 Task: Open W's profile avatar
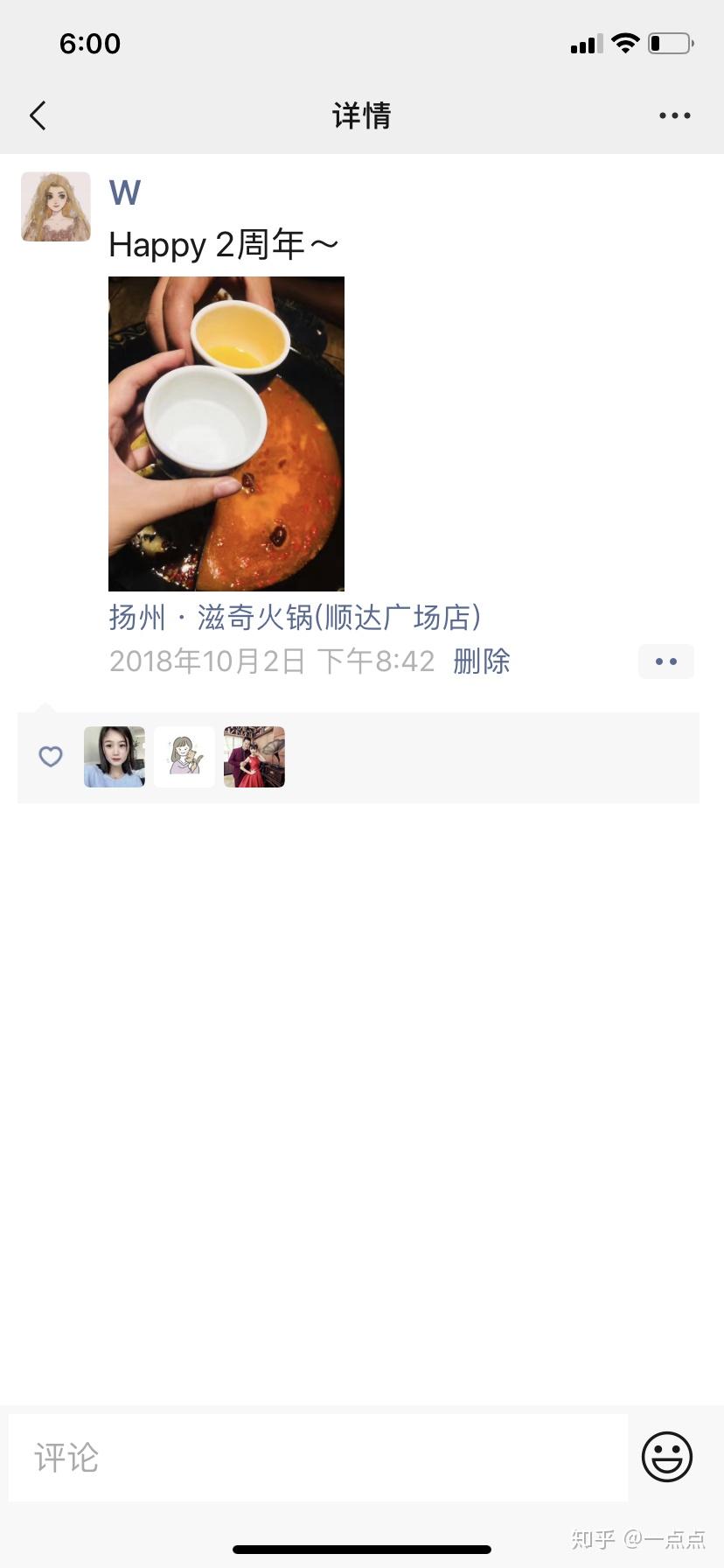pos(56,206)
